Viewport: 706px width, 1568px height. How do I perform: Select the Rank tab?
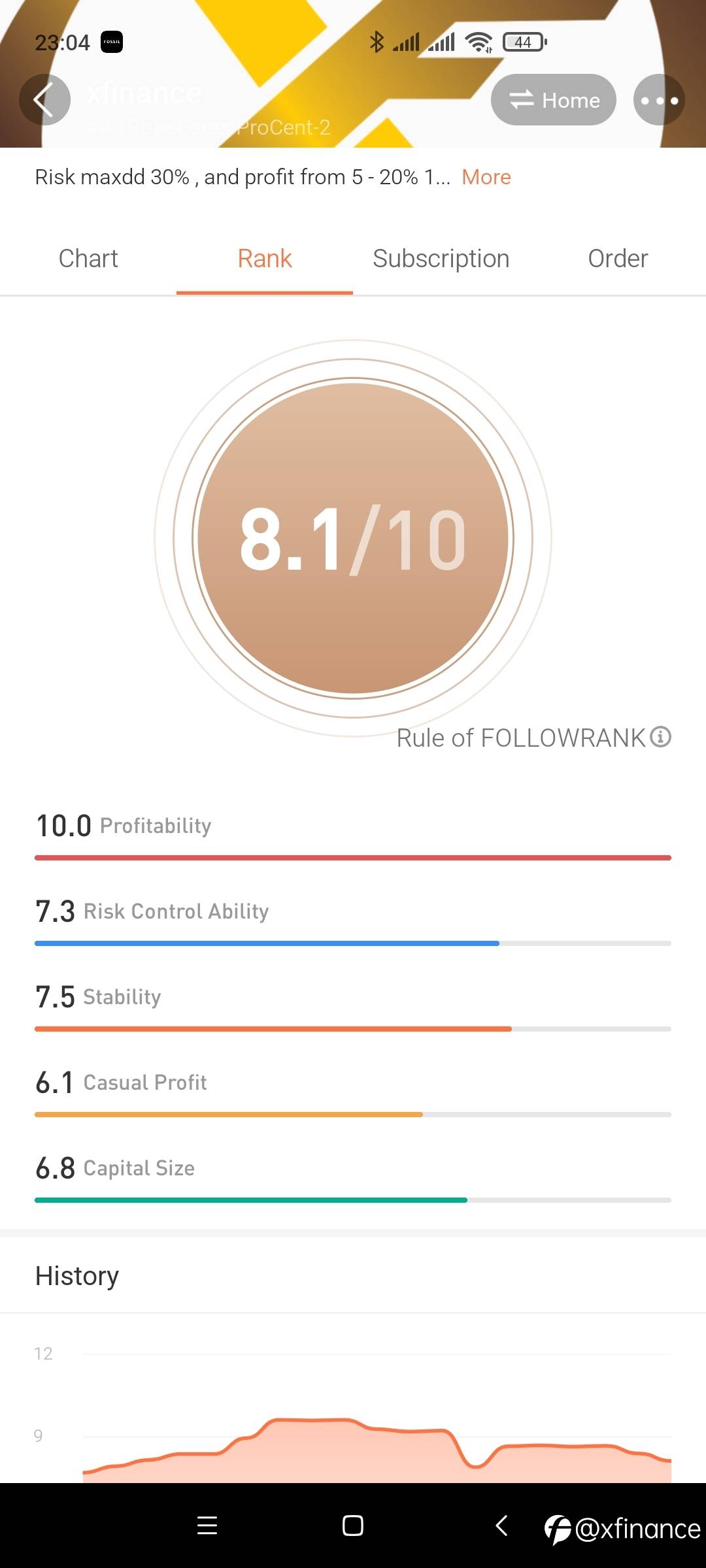point(265,259)
